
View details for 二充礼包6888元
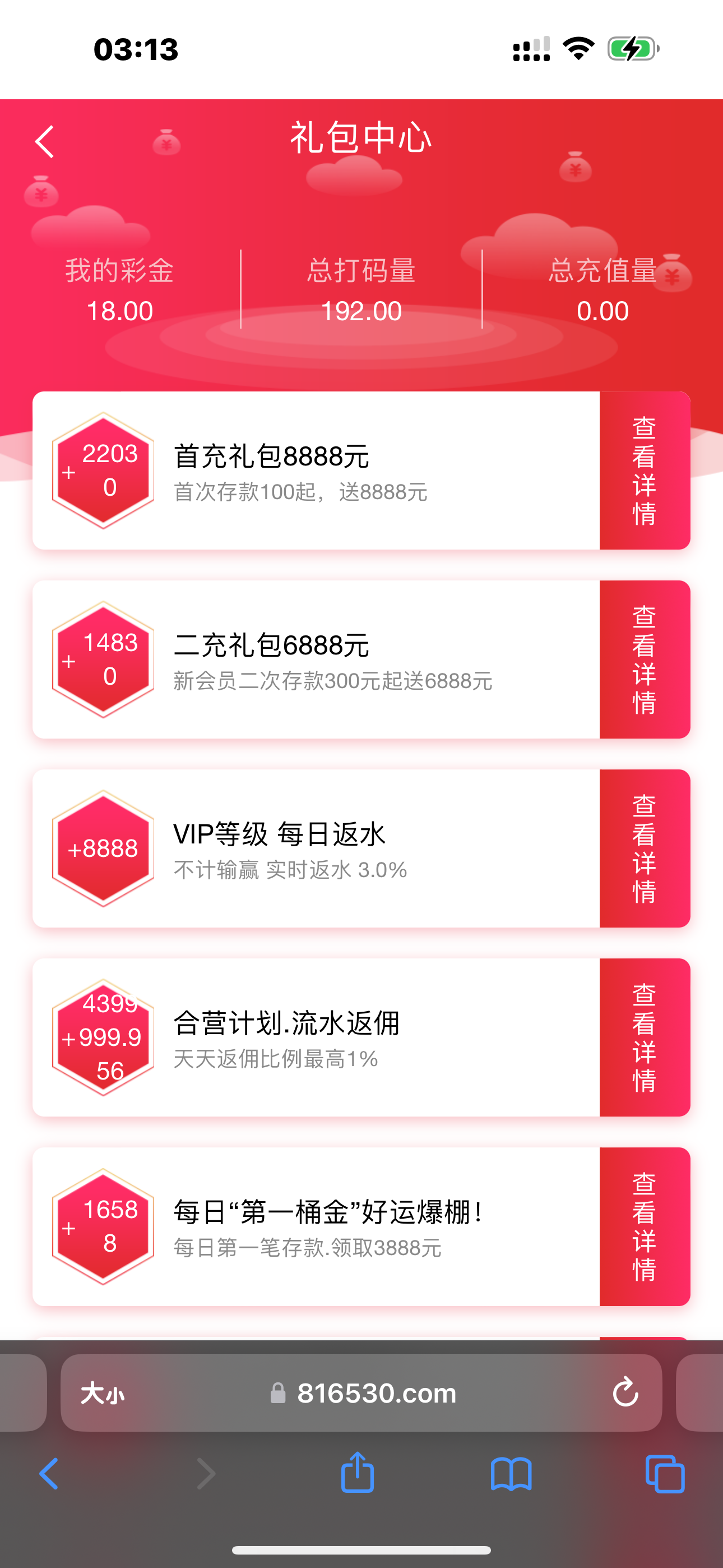tap(644, 659)
